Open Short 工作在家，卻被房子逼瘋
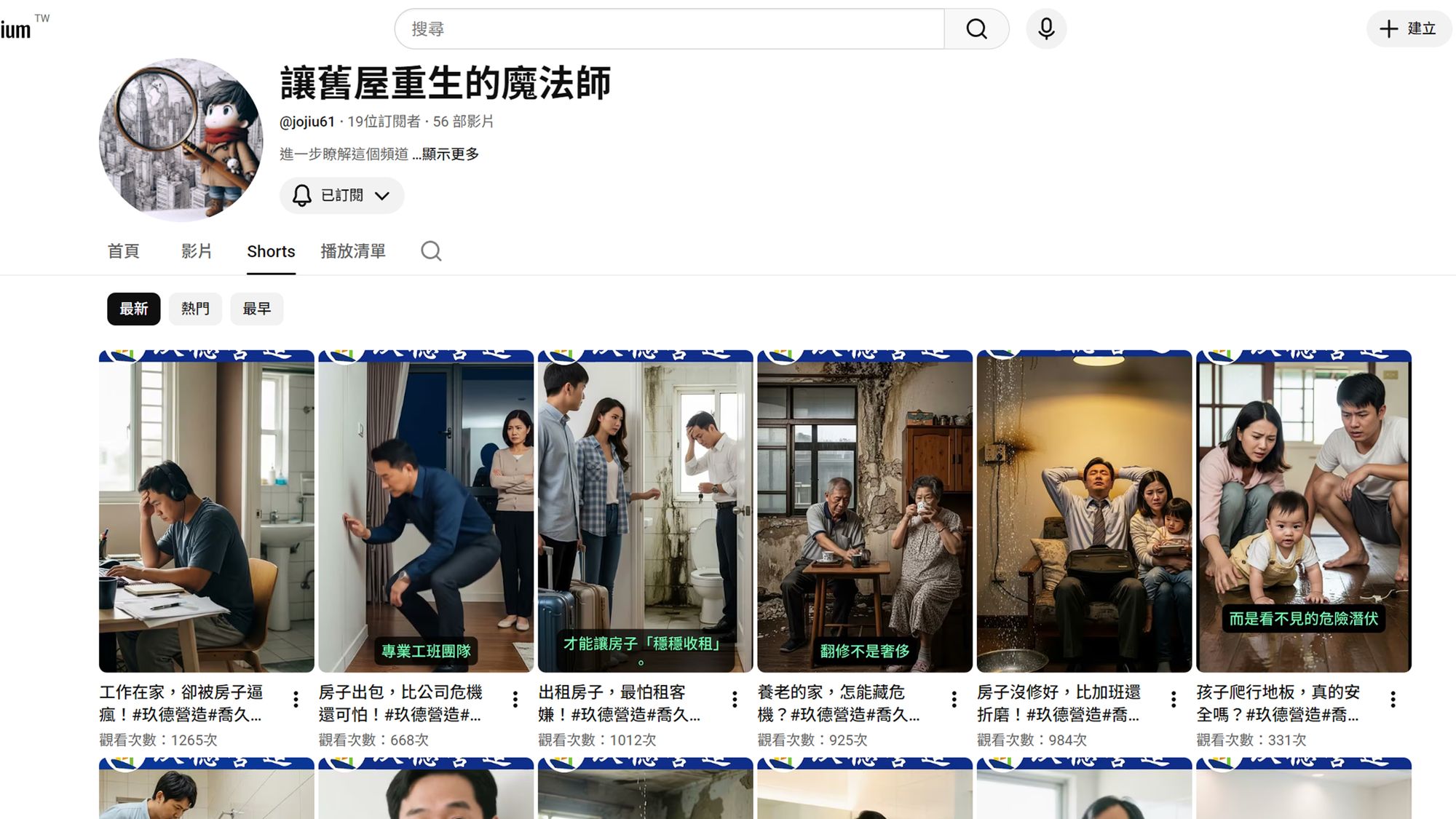The width and height of the screenshot is (1456, 819). coord(206,510)
